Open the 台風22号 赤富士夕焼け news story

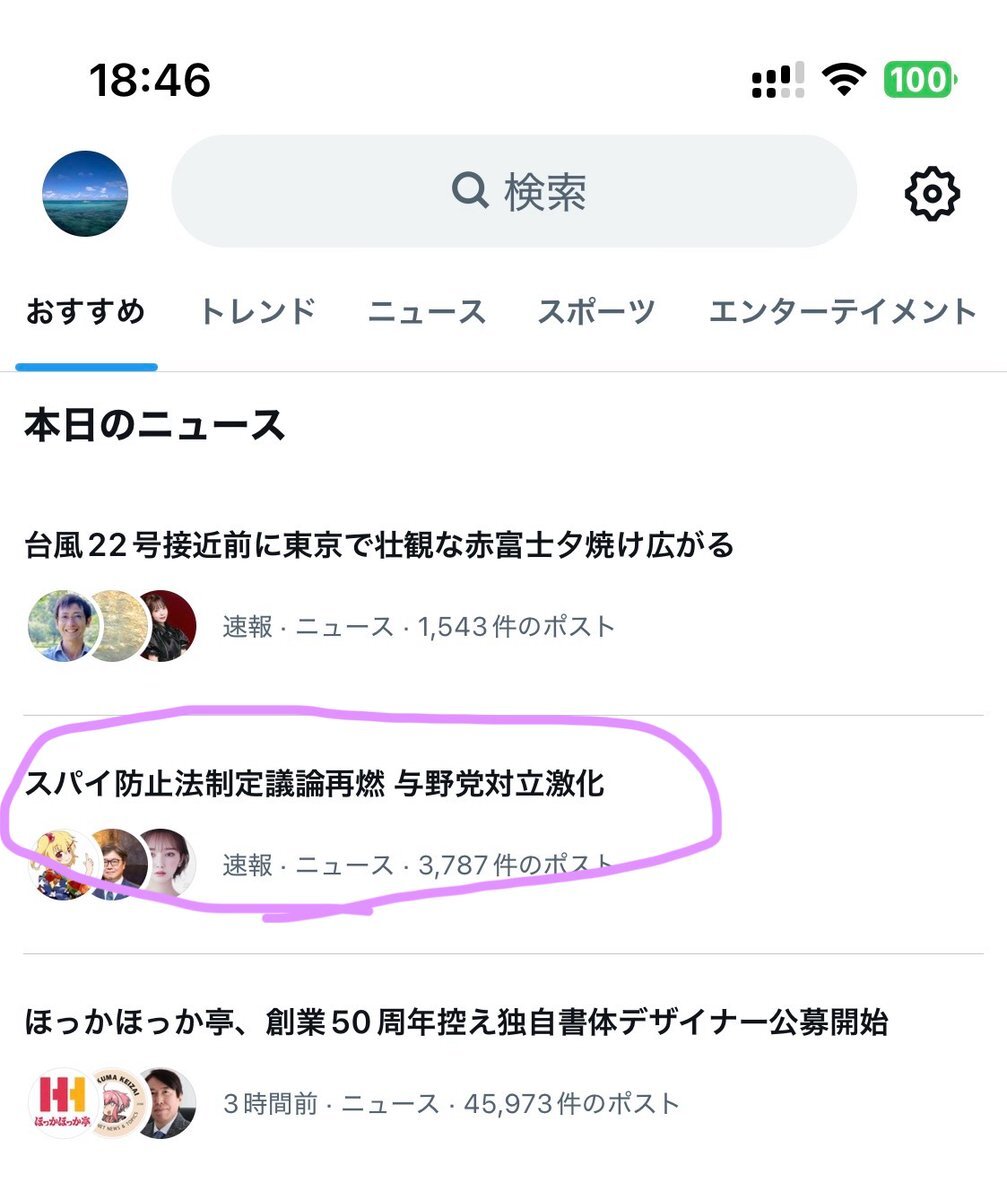point(379,546)
